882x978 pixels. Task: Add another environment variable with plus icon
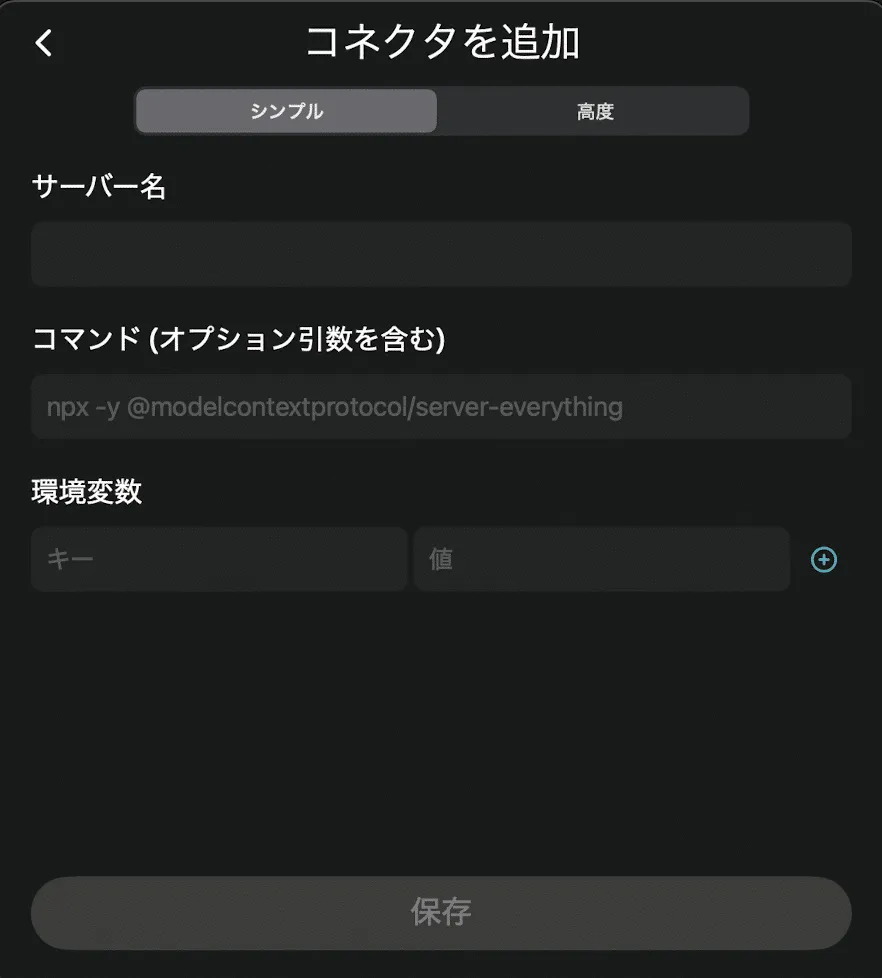tap(823, 559)
